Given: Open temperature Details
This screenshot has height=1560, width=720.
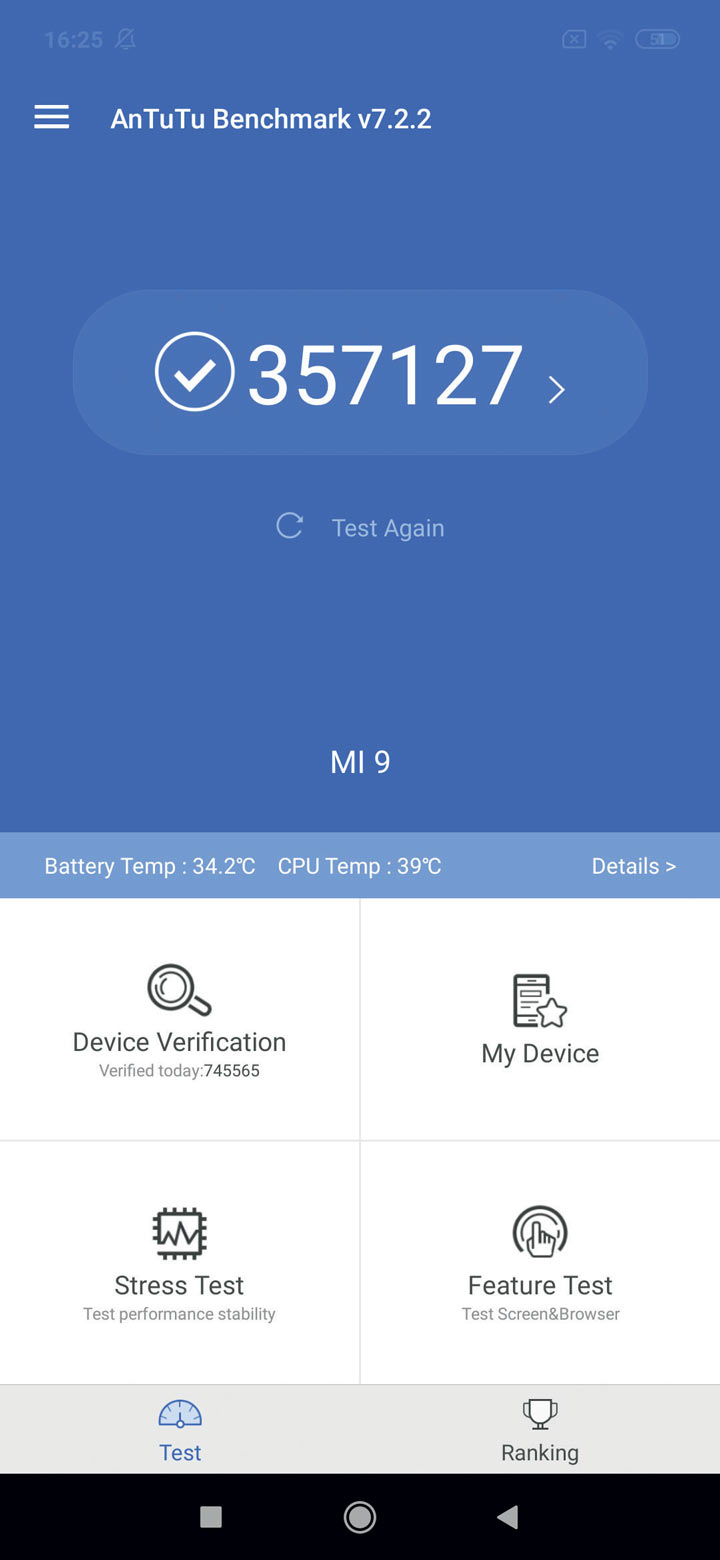Looking at the screenshot, I should coord(633,866).
